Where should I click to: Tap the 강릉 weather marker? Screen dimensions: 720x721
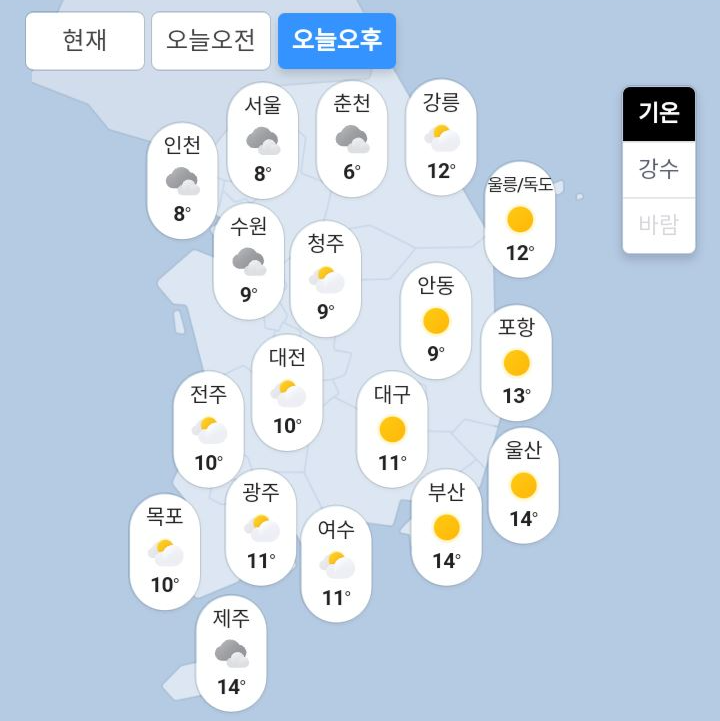pyautogui.click(x=441, y=138)
